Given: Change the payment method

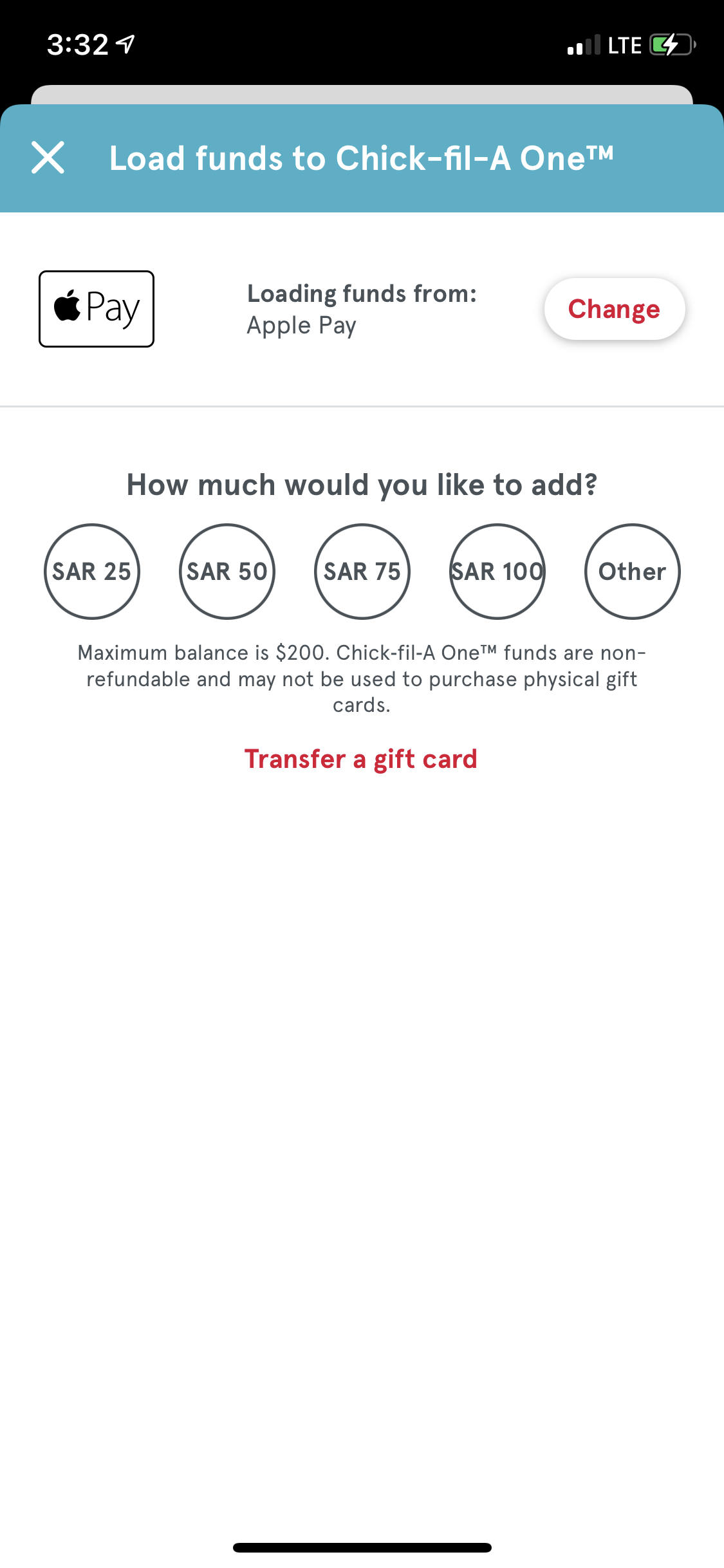Looking at the screenshot, I should pos(614,309).
